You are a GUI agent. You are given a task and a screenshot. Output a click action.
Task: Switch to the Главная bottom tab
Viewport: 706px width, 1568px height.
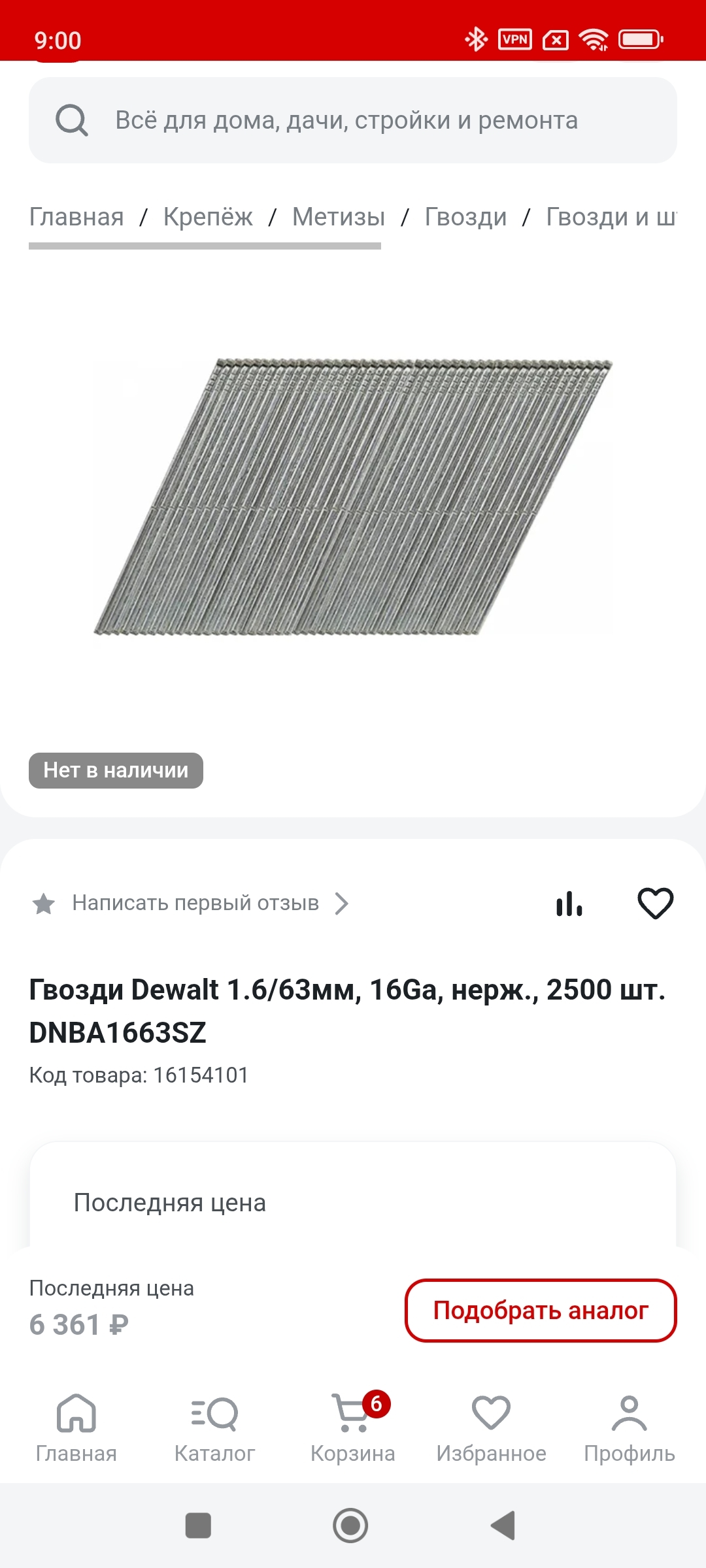click(x=76, y=1429)
